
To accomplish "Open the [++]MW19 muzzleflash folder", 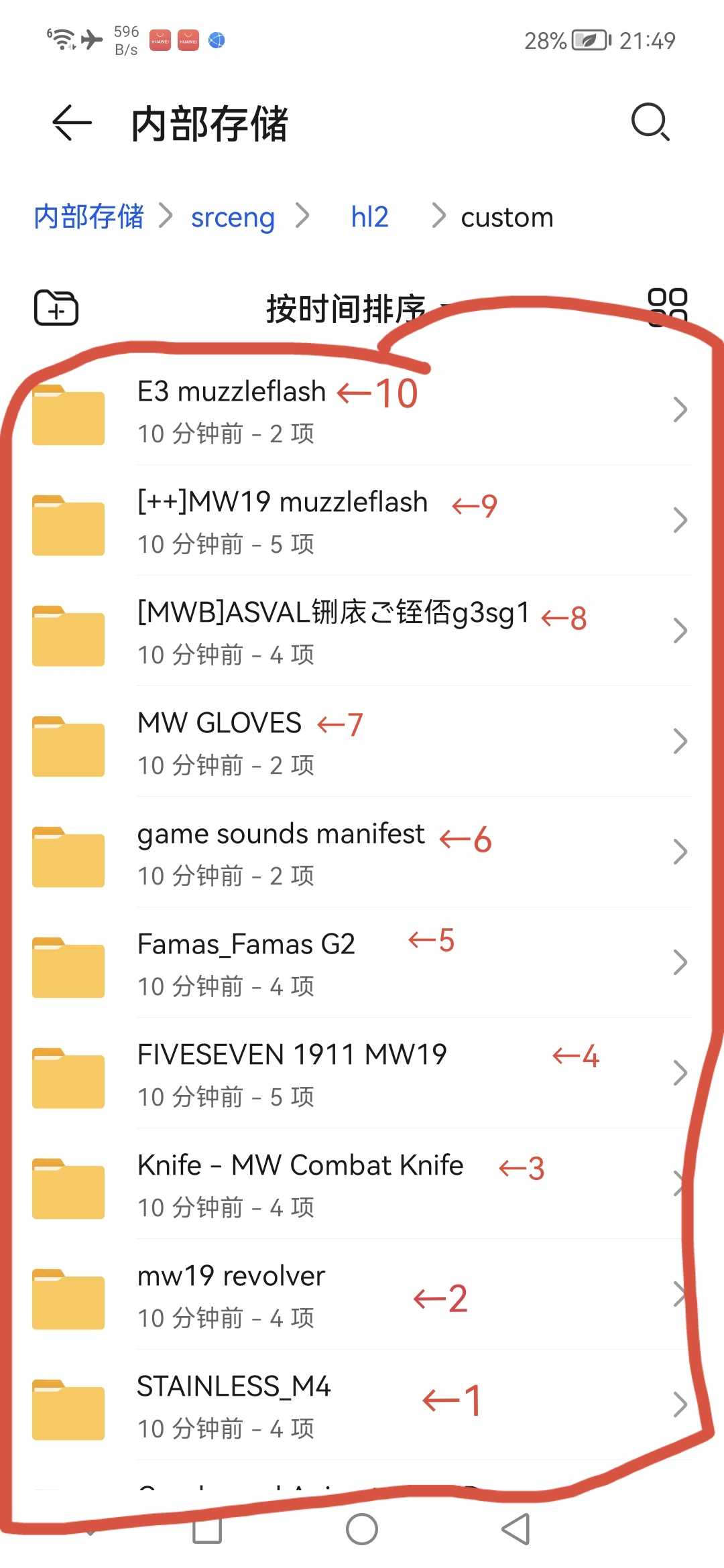I will (282, 520).
